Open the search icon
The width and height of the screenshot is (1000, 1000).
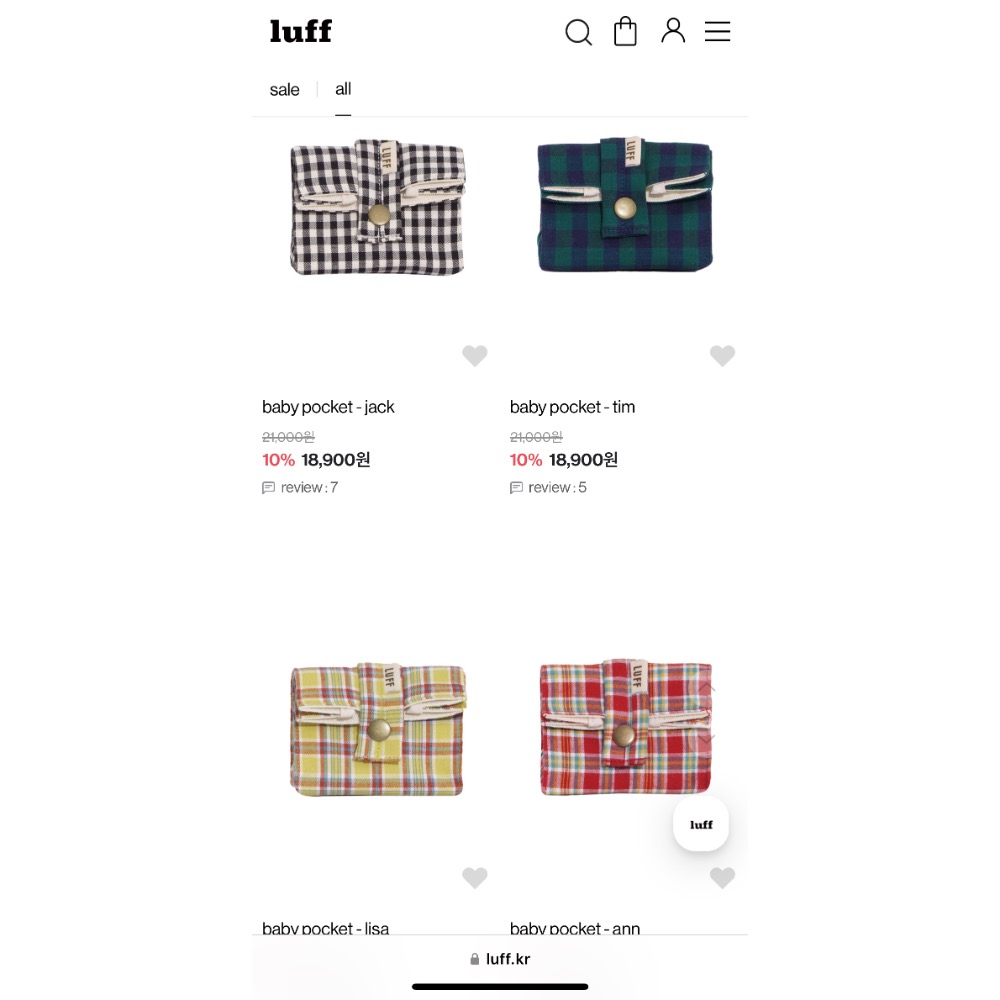[578, 32]
